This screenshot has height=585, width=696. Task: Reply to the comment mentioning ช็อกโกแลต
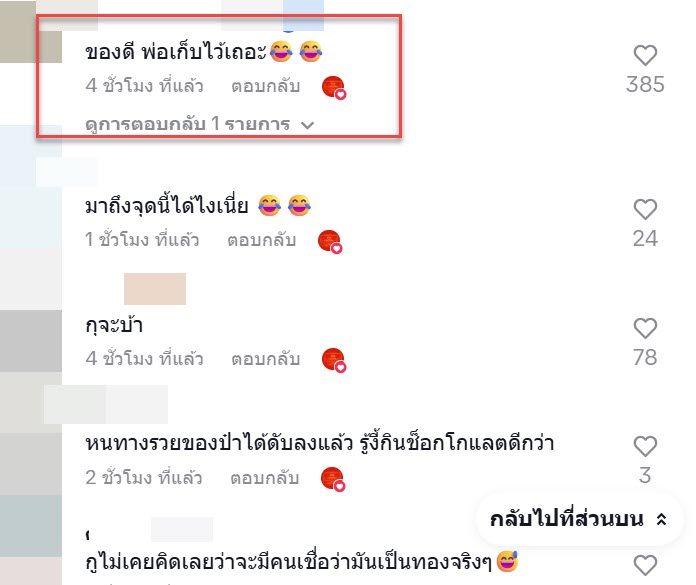click(x=265, y=476)
